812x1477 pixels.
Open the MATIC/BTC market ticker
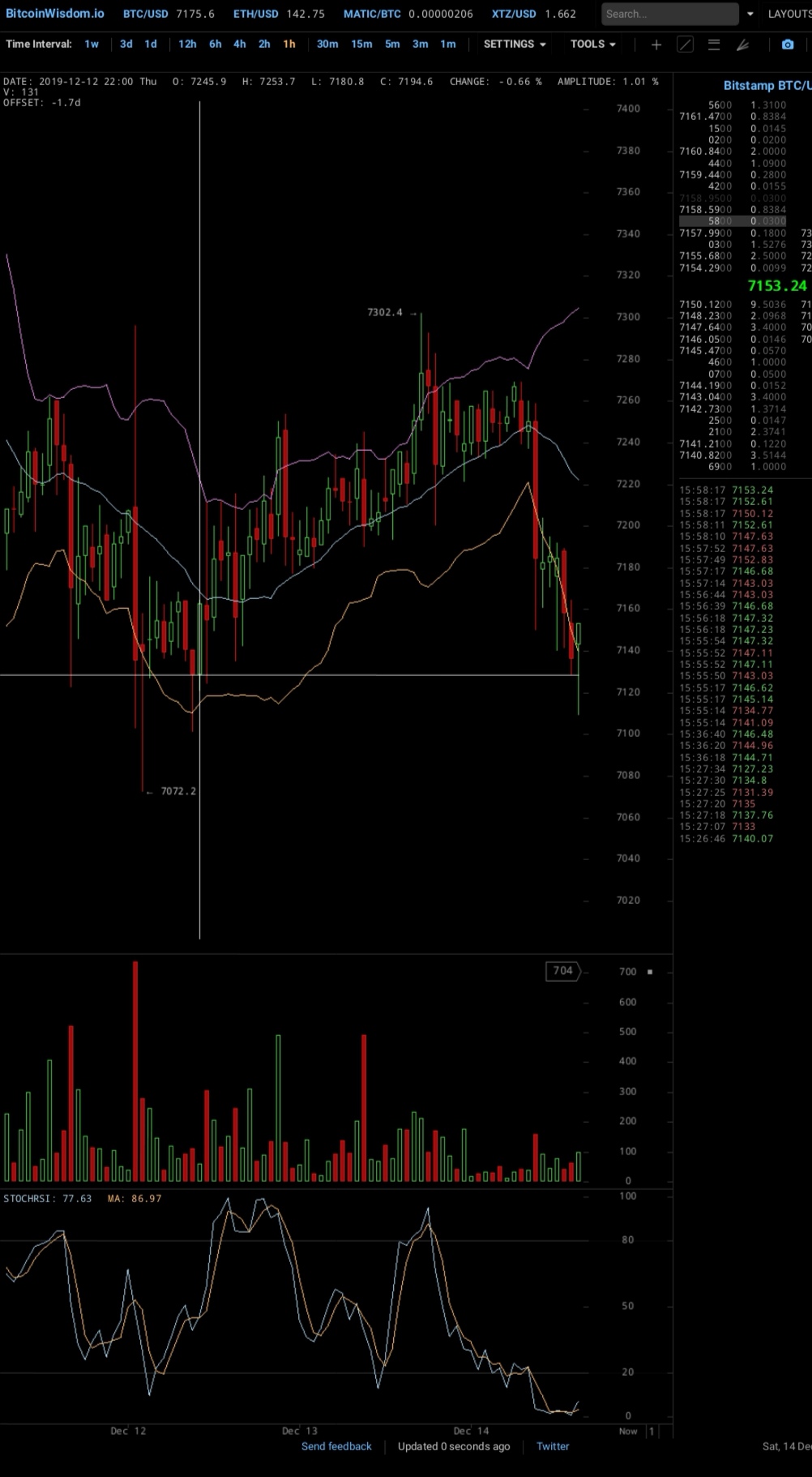pos(408,14)
